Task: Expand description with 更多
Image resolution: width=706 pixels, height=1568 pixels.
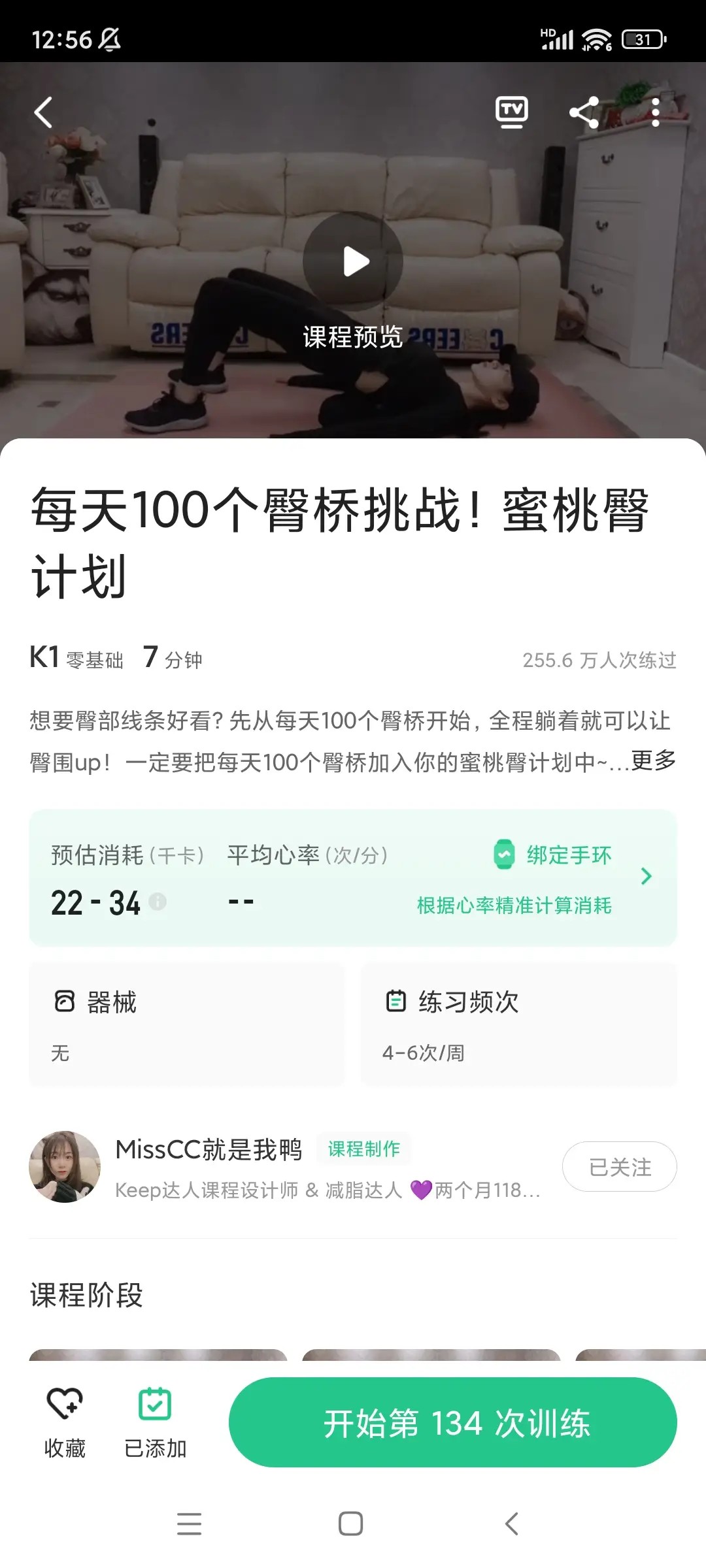Action: point(653,760)
